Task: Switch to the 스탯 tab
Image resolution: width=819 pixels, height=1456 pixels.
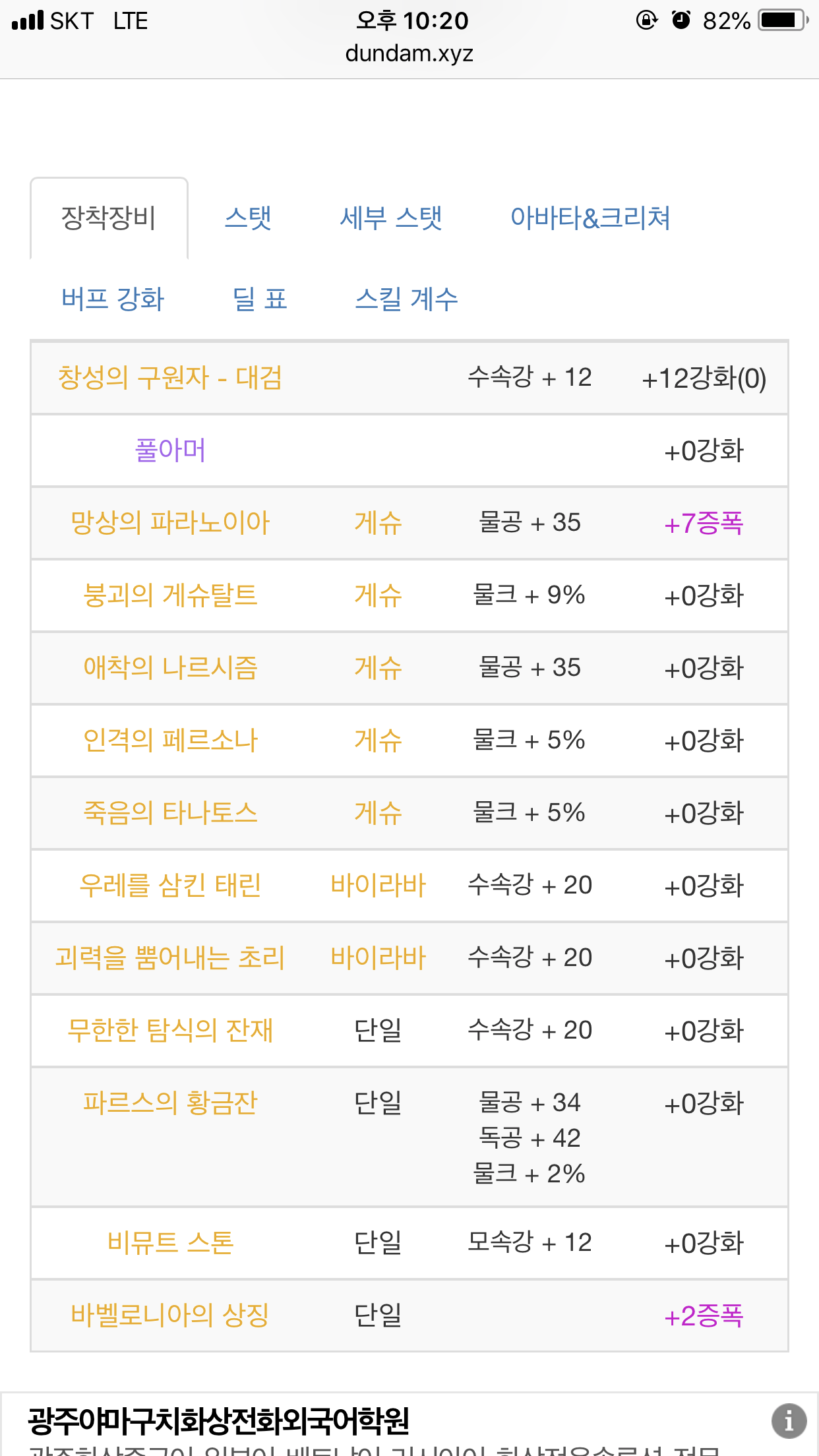Action: click(x=248, y=218)
